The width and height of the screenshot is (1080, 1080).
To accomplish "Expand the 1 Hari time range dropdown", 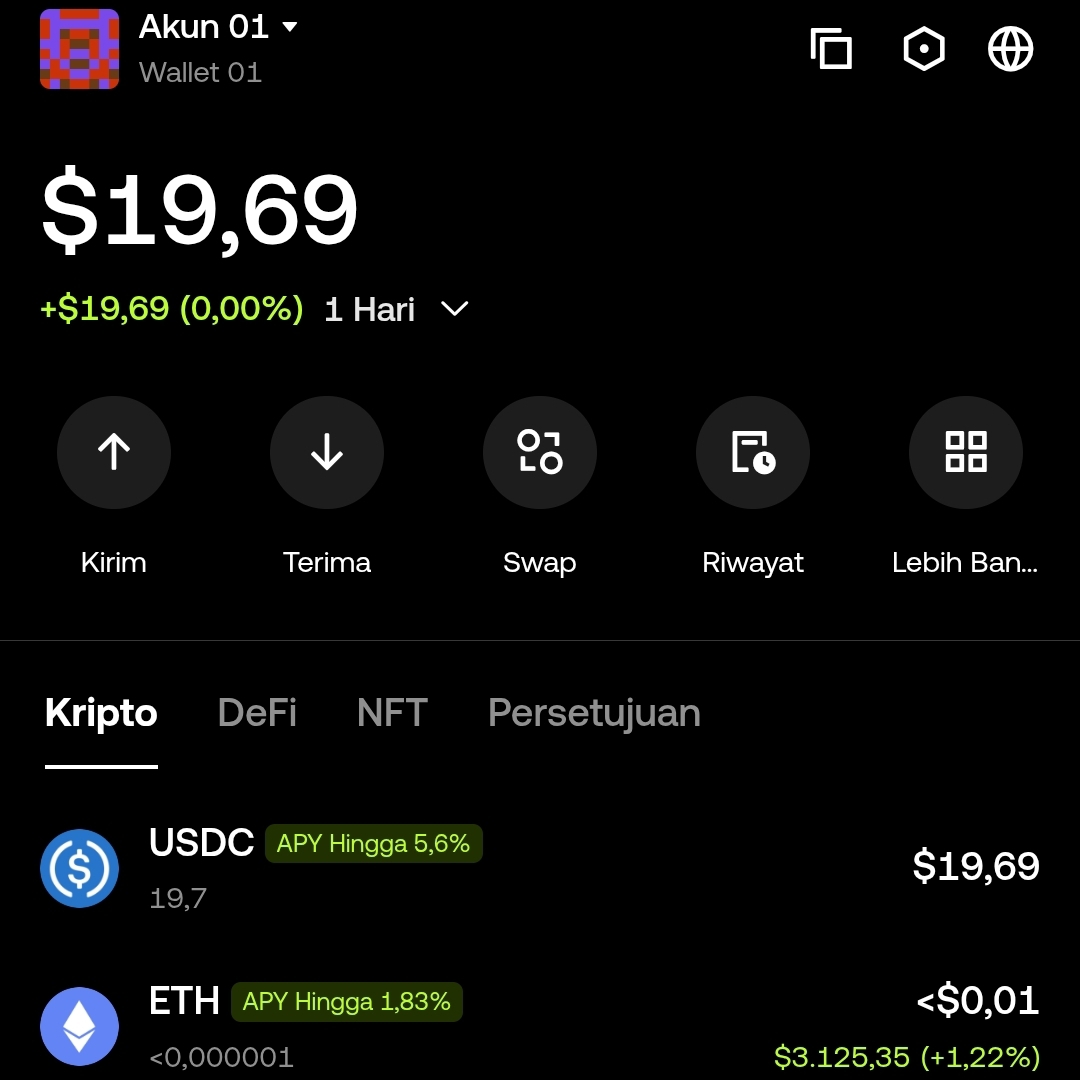I will point(397,309).
